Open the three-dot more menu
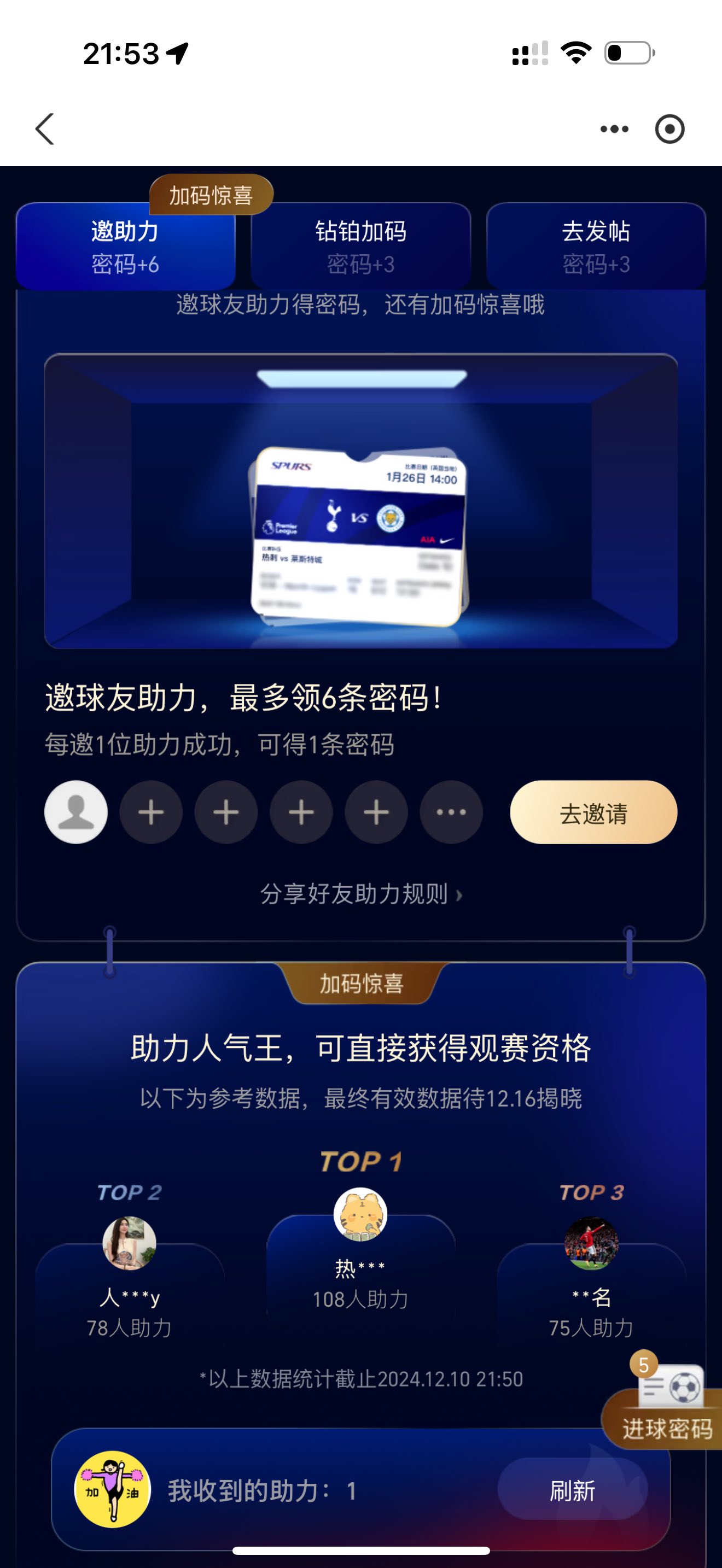 [614, 129]
